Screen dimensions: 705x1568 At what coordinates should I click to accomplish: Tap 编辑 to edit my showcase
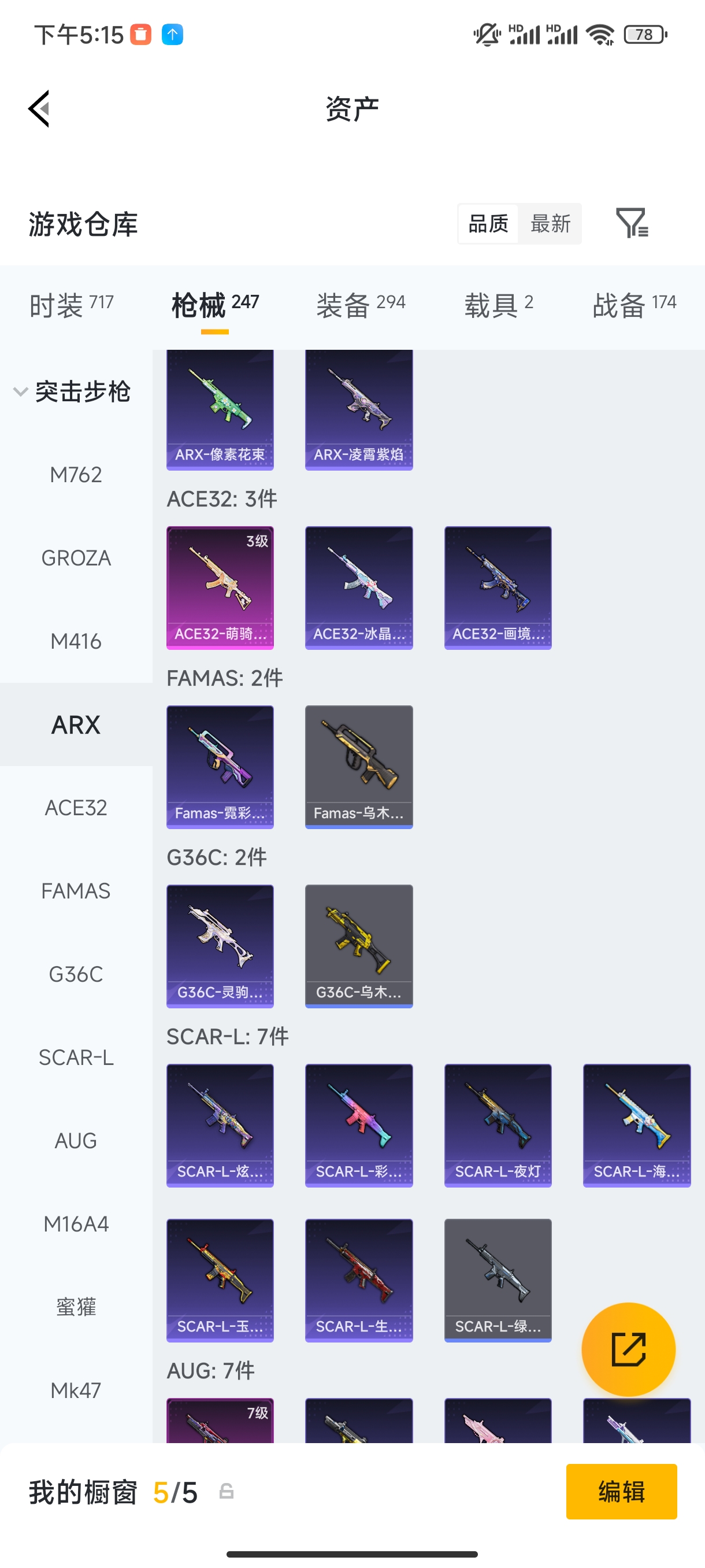(621, 1491)
